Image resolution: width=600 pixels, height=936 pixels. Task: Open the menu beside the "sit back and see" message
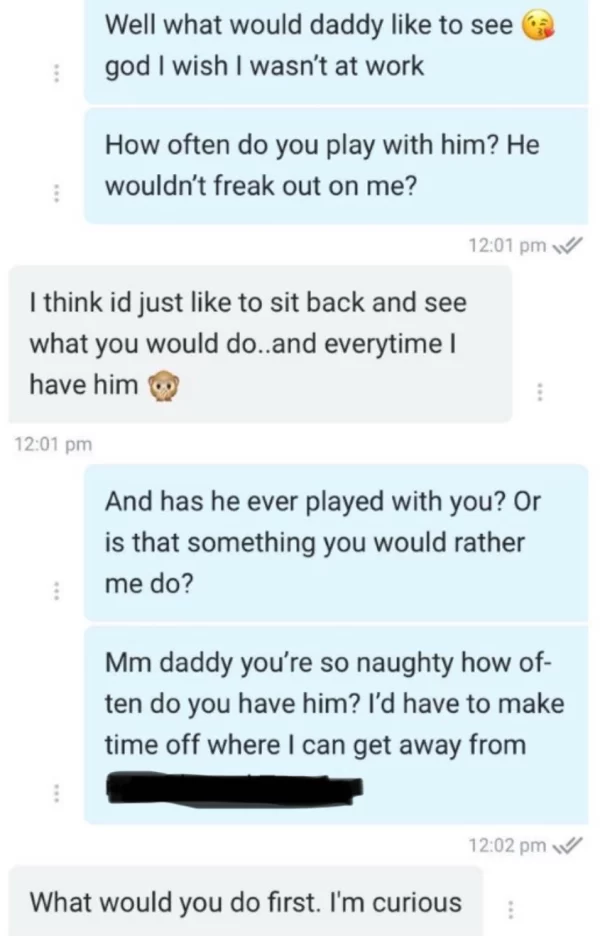[x=541, y=392]
